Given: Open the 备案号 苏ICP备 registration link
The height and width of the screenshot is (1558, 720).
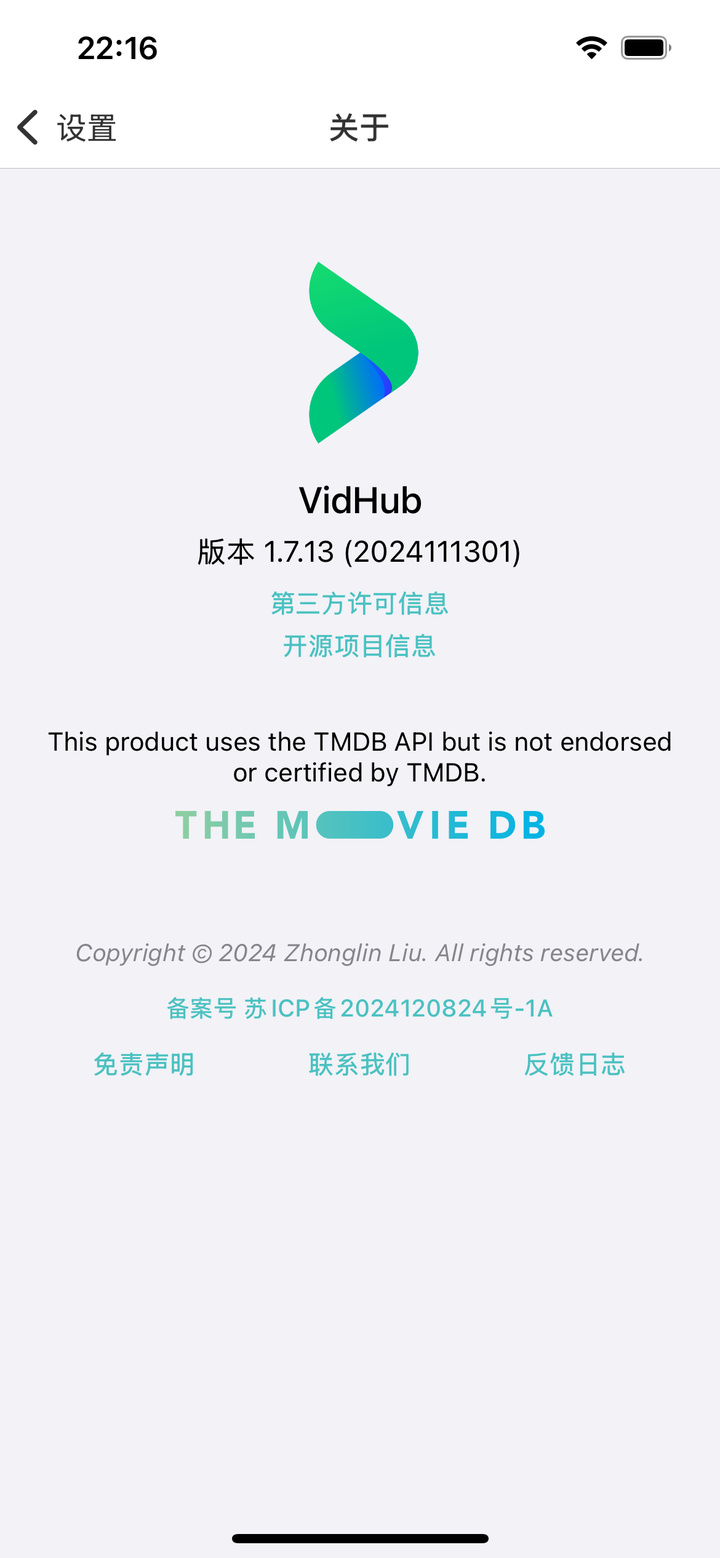Looking at the screenshot, I should pos(360,1008).
